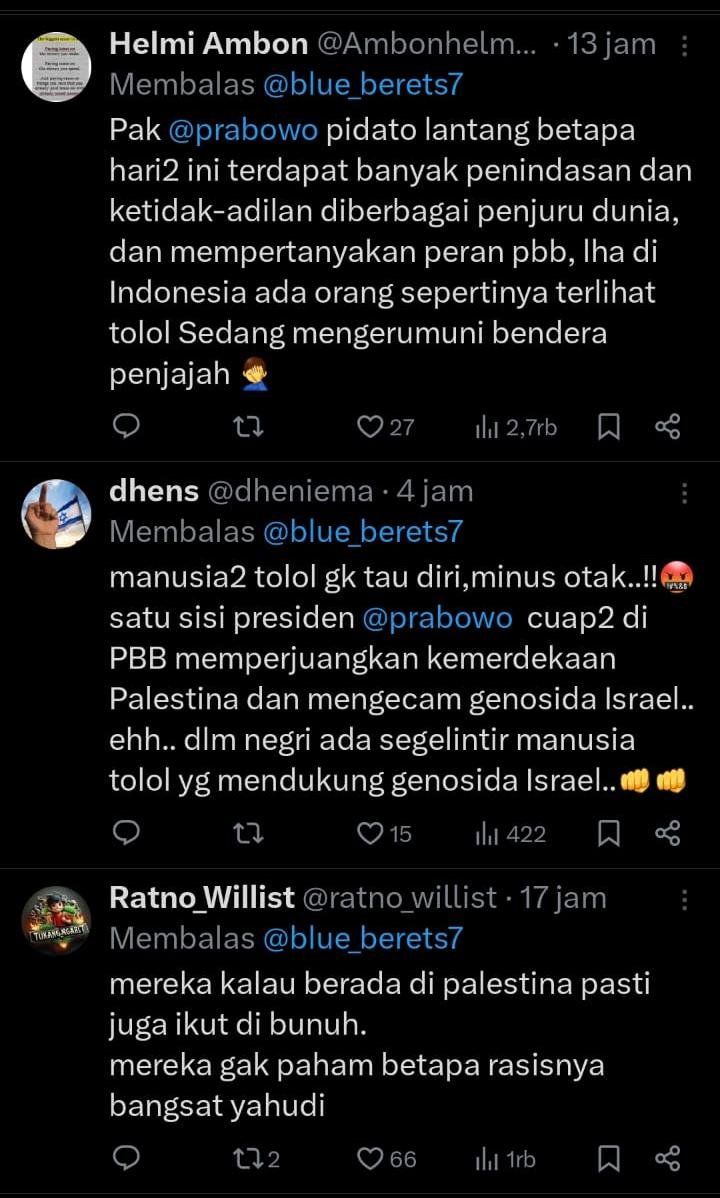Open dhens' profile avatar
This screenshot has height=1198, width=720.
click(x=57, y=514)
